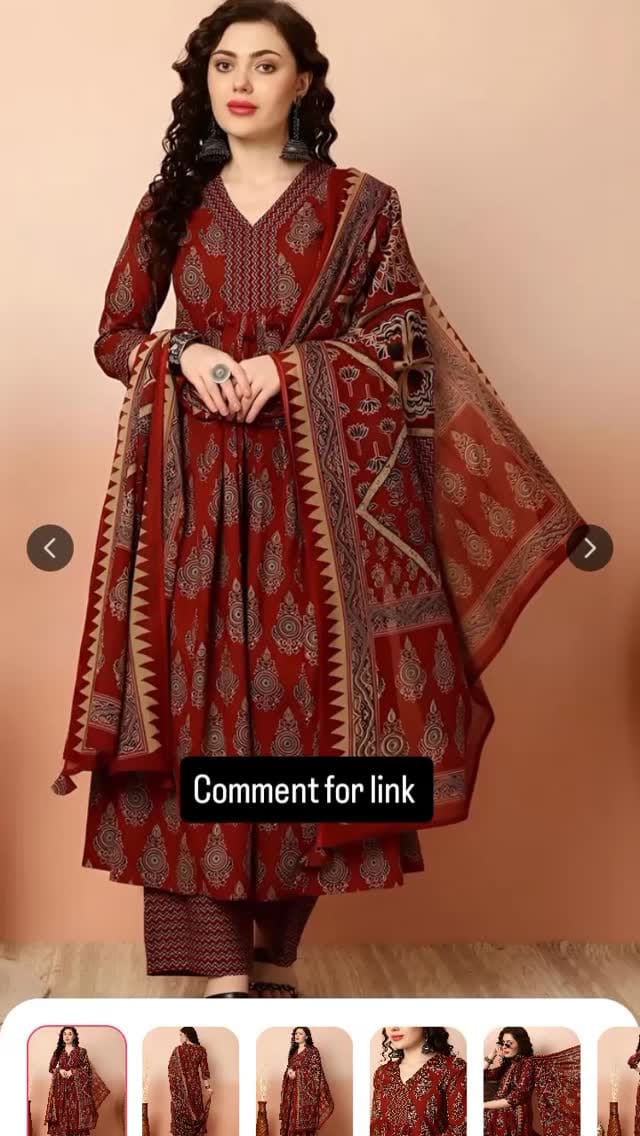Open the back-view thumbnail
This screenshot has width=640, height=1136.
click(x=190, y=1081)
